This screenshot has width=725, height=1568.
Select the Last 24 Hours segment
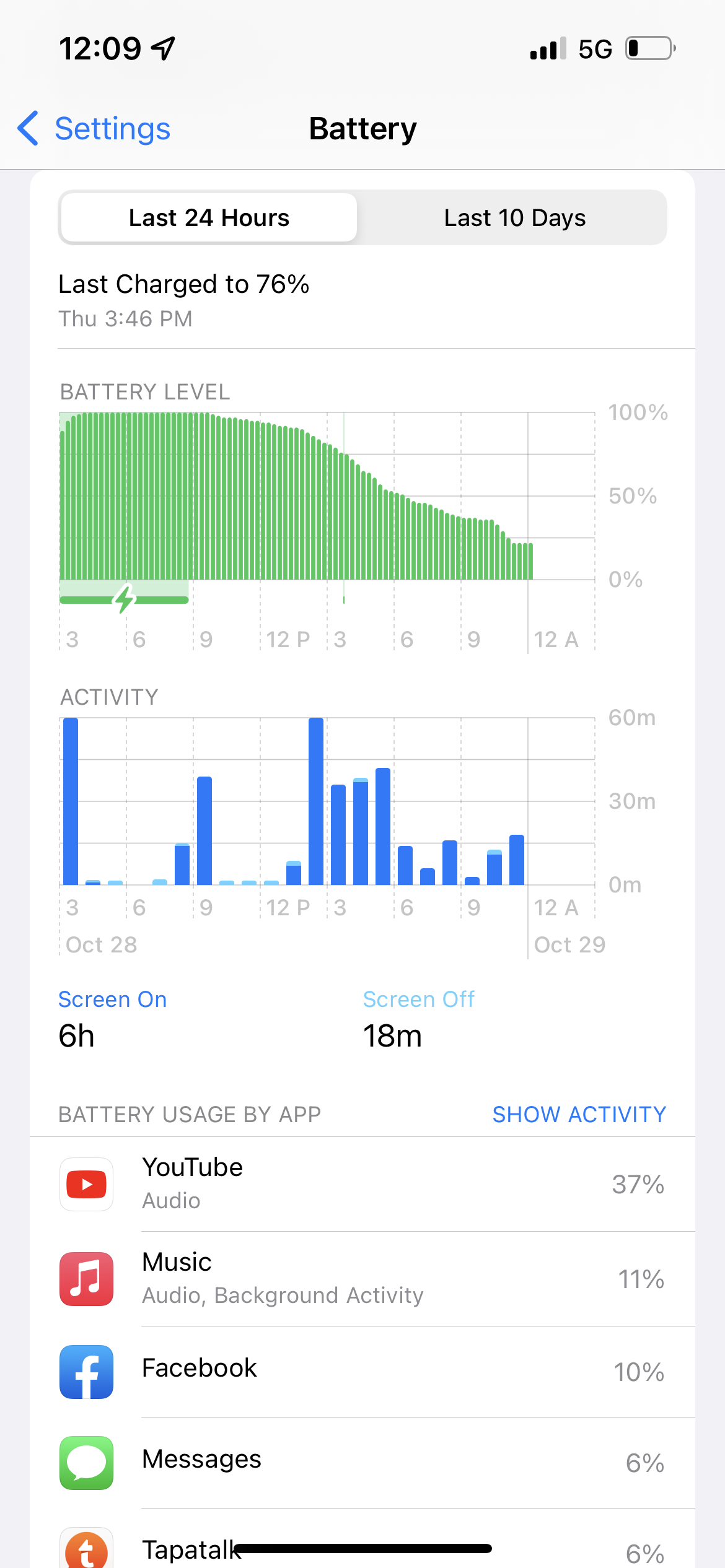click(x=209, y=218)
